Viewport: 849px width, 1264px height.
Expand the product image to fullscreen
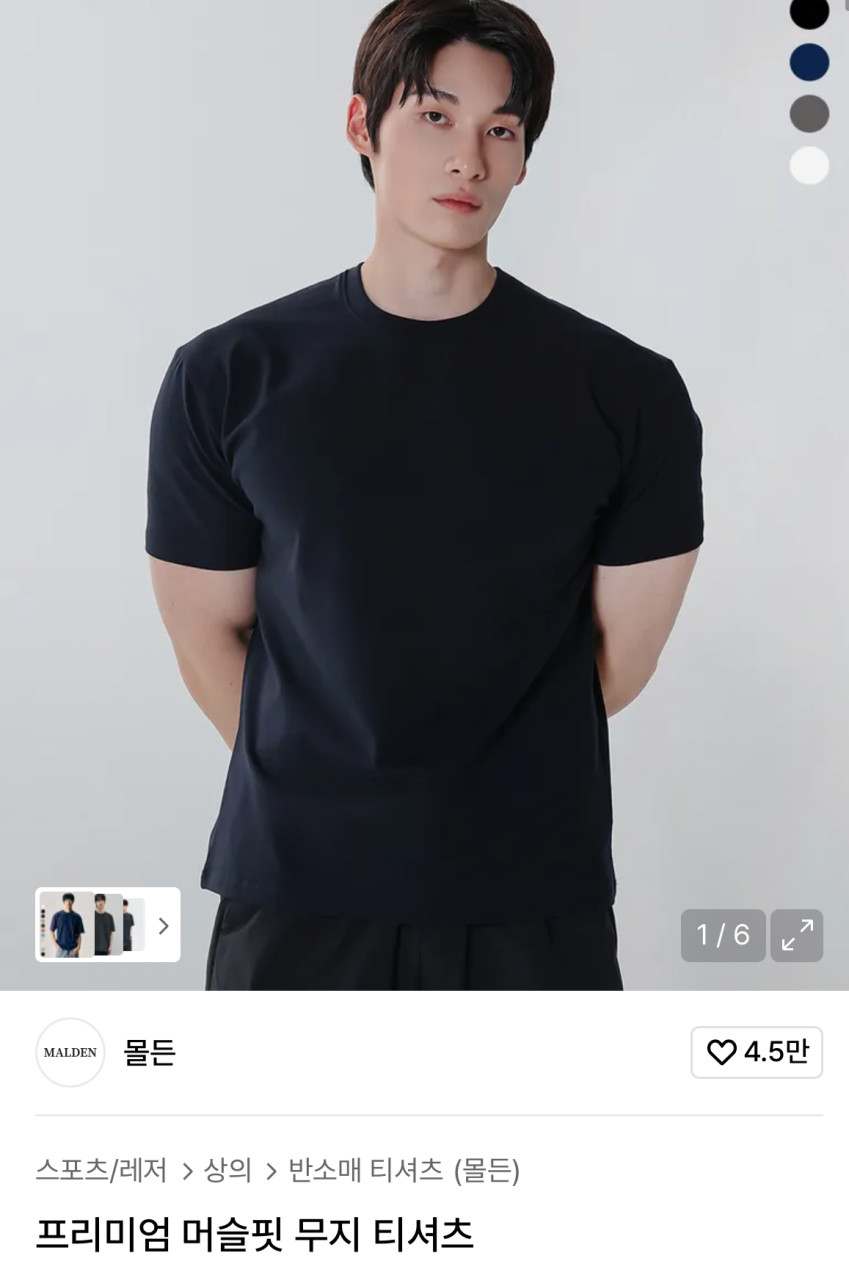pos(796,935)
